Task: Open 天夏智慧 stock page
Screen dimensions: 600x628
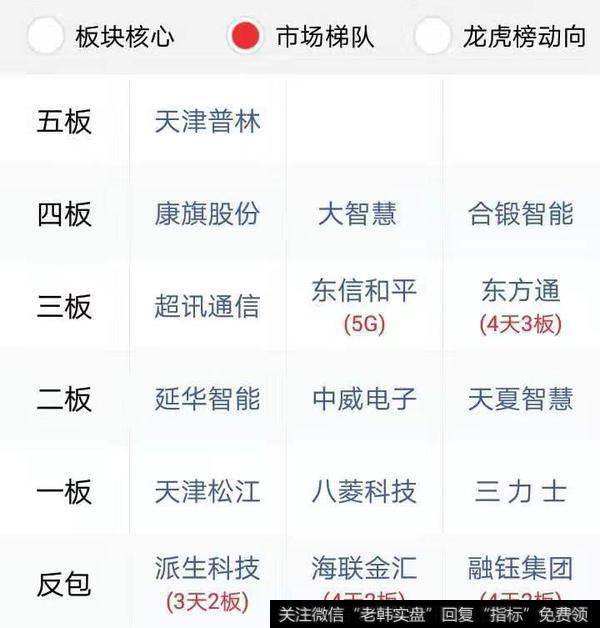Action: pos(520,399)
